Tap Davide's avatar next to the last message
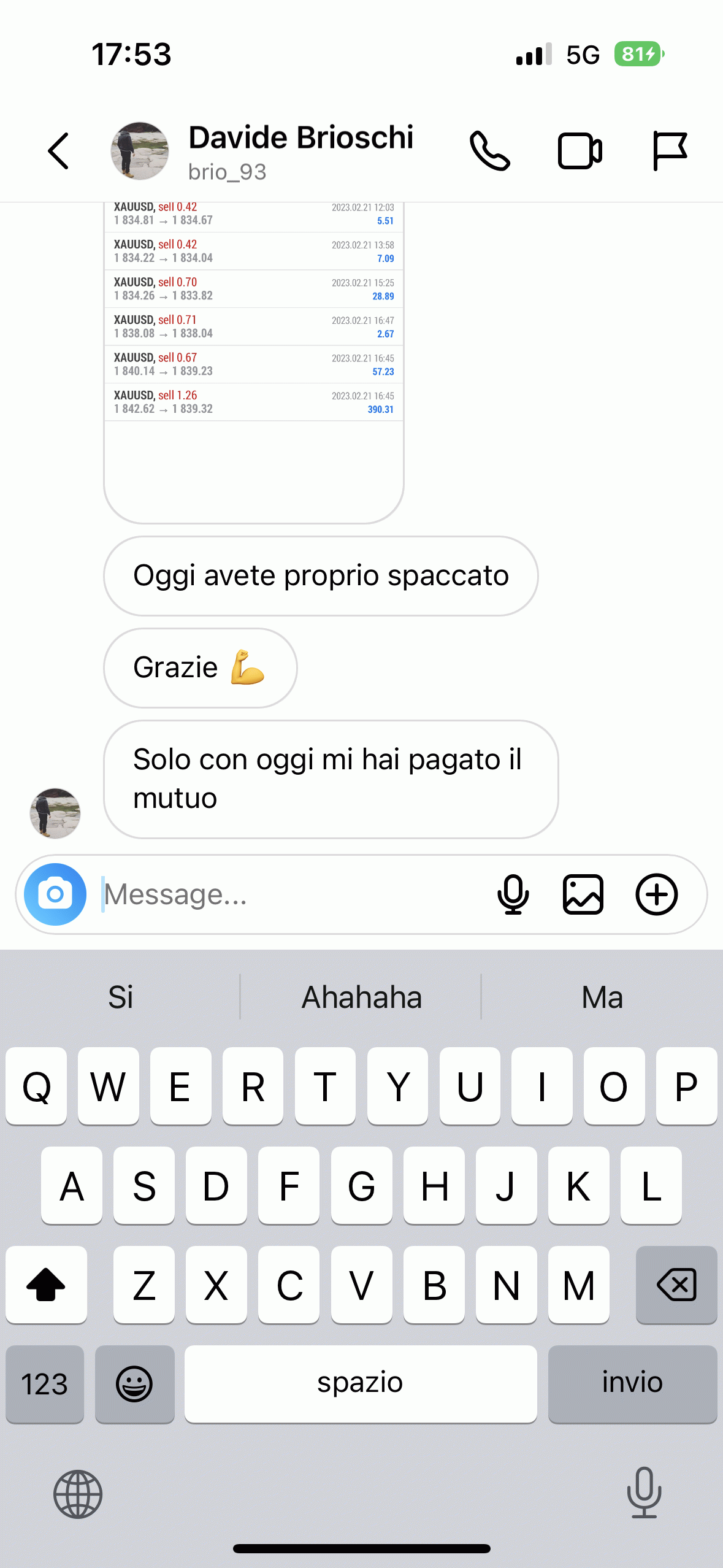The image size is (723, 1568). (55, 813)
